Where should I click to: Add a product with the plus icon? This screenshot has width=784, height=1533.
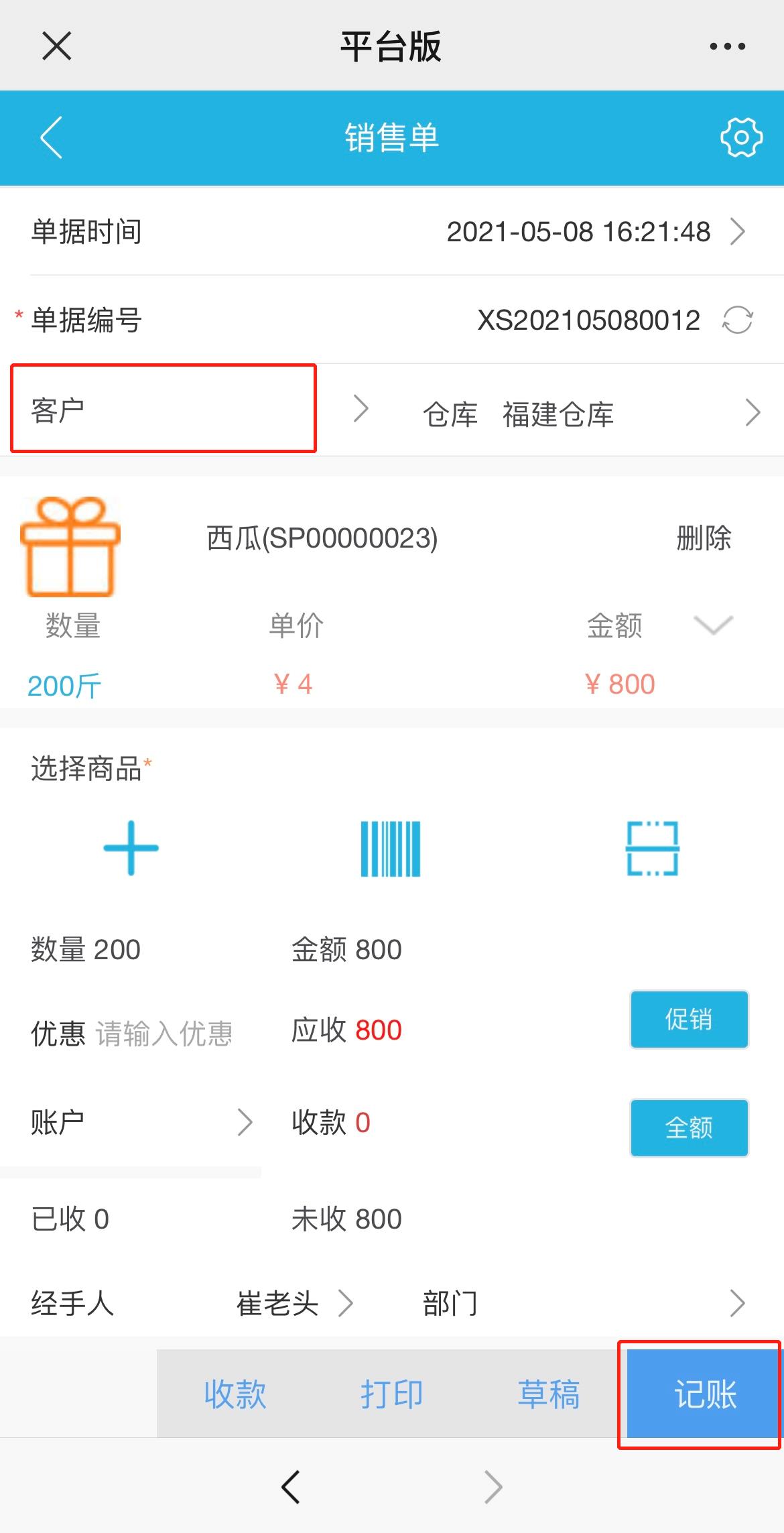point(131,848)
